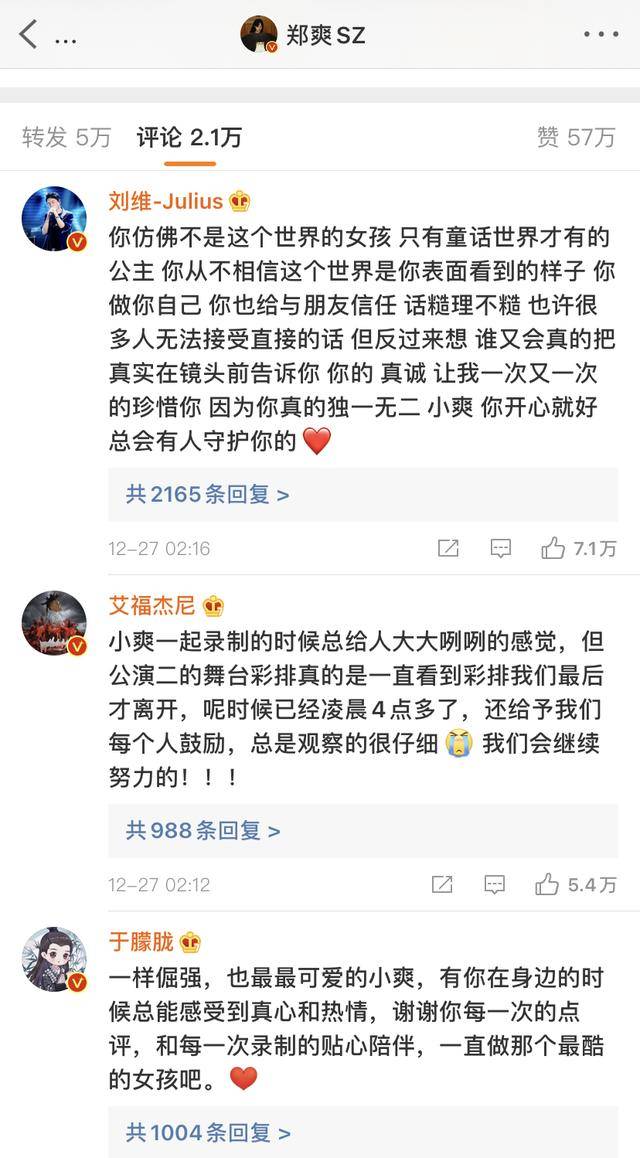Like 刘维-Julius's comment with 7.1万 likes
The image size is (640, 1158).
point(578,548)
